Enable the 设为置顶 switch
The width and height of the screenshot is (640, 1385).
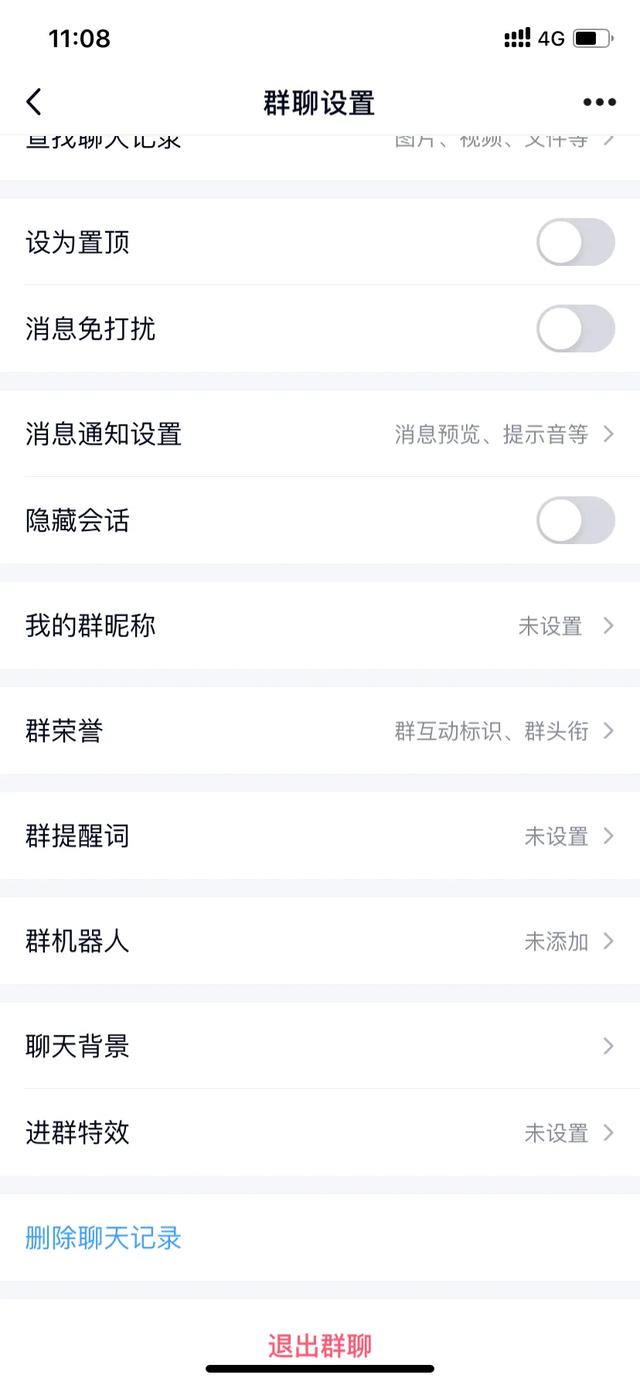tap(576, 242)
